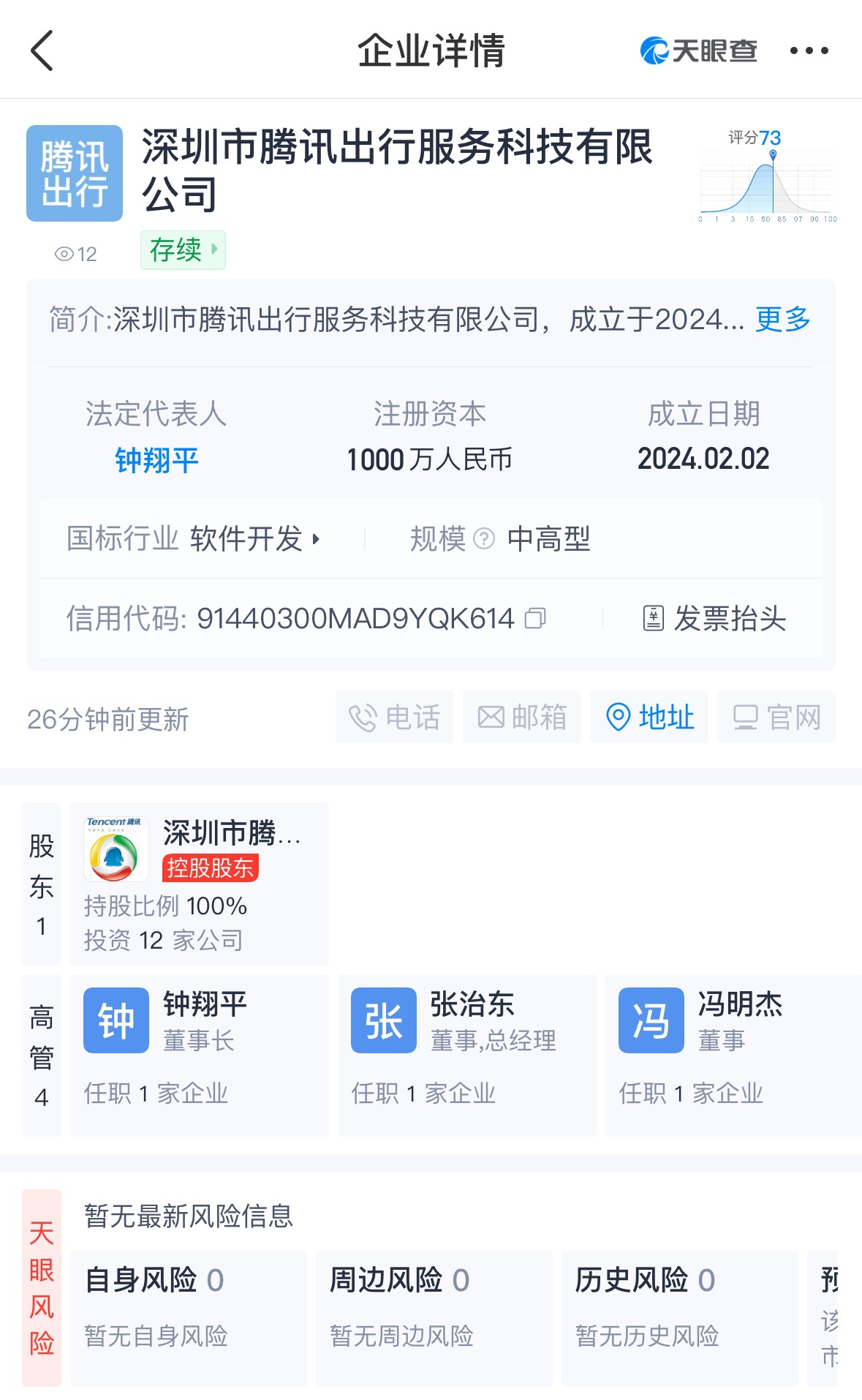This screenshot has width=862, height=1400.
Task: Open the 存续 status tag
Action: 183,250
